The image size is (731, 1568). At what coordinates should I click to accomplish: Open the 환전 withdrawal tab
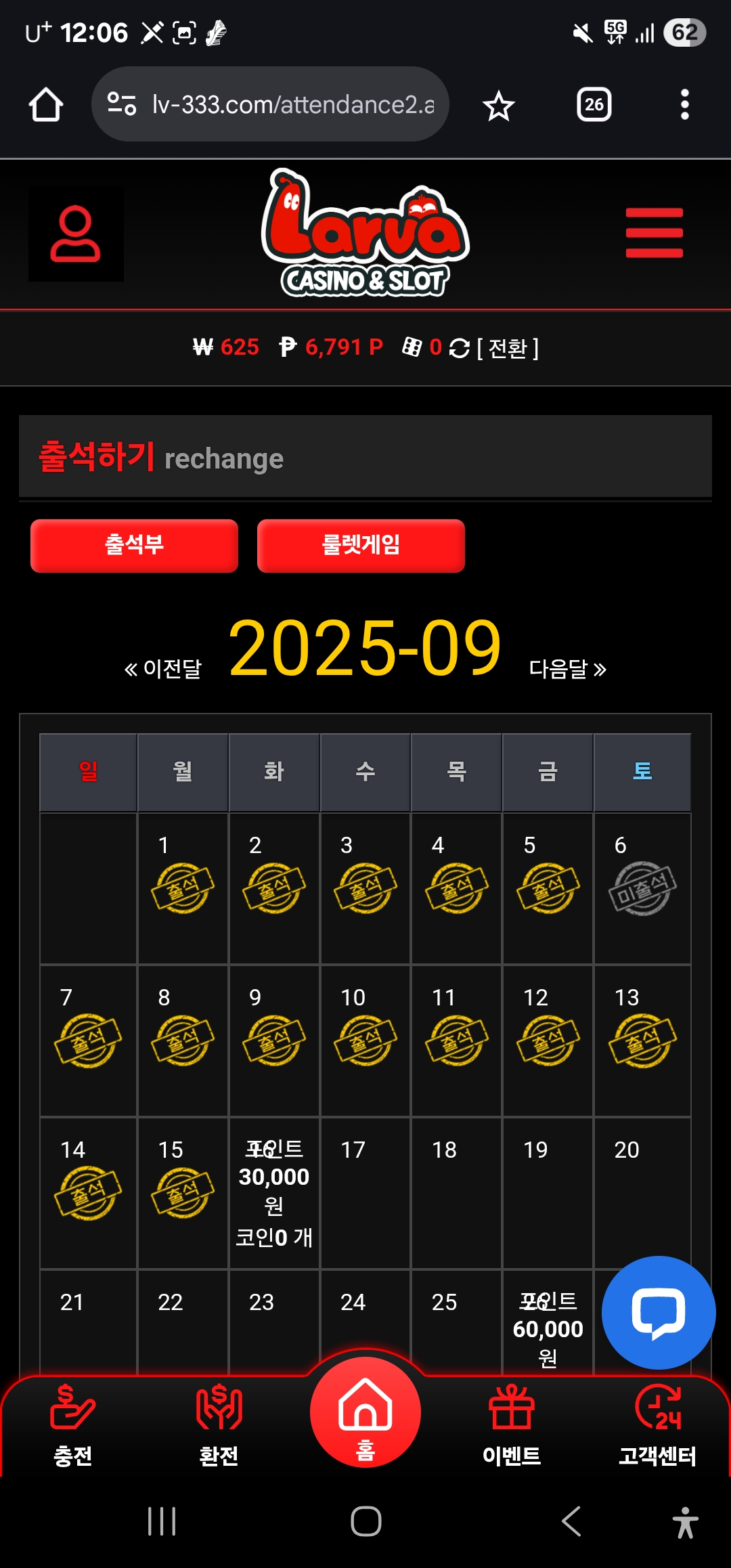tap(219, 1425)
